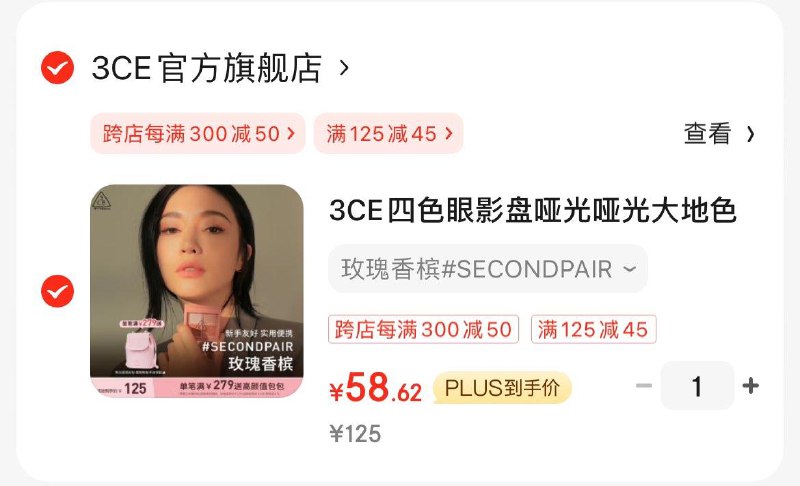The width and height of the screenshot is (800, 486).
Task: View PLUS到手价 price details
Action: pos(501,387)
